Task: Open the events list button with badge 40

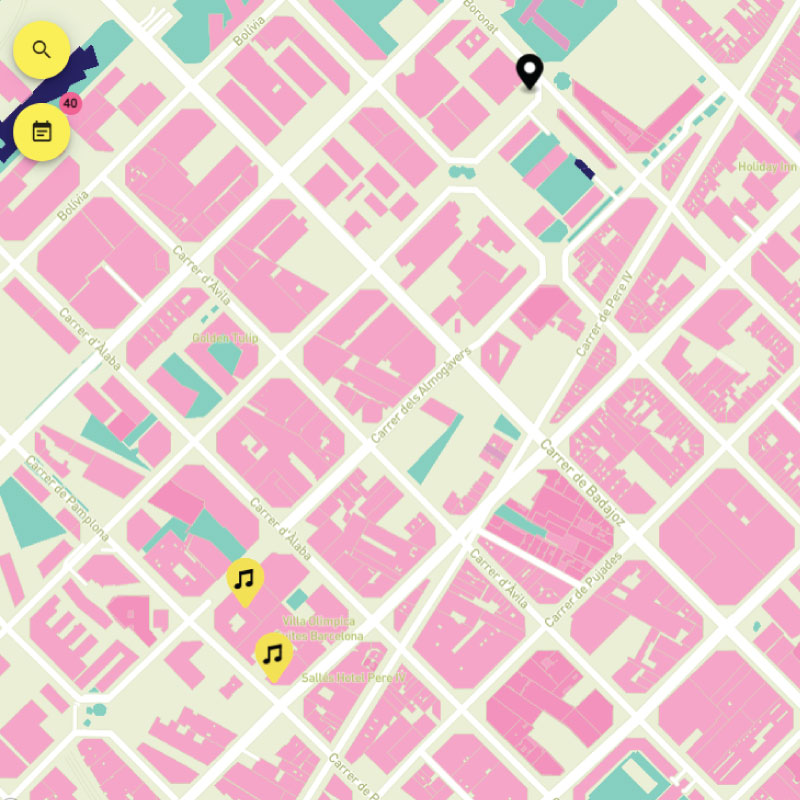Action: tap(41, 131)
